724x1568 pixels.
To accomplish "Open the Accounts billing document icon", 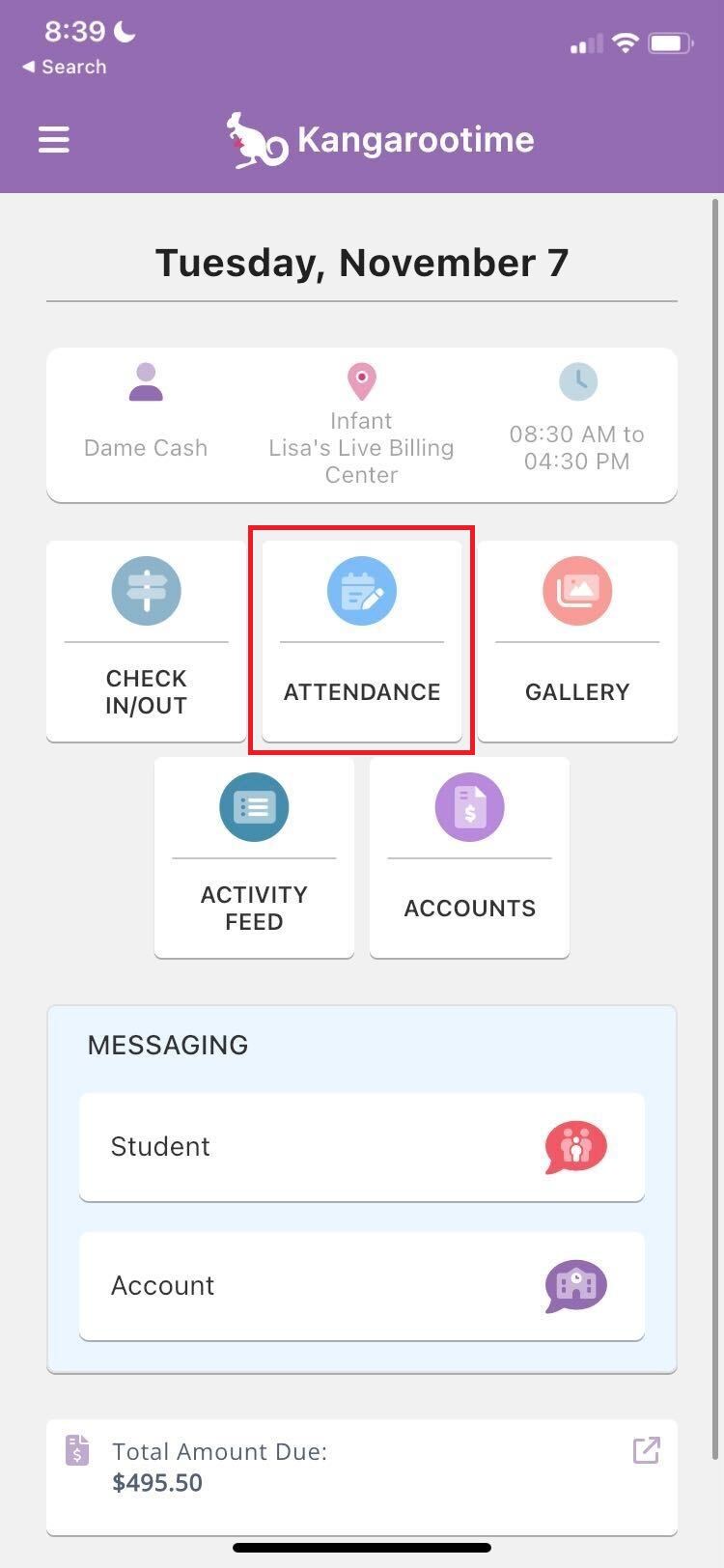I will coord(469,807).
